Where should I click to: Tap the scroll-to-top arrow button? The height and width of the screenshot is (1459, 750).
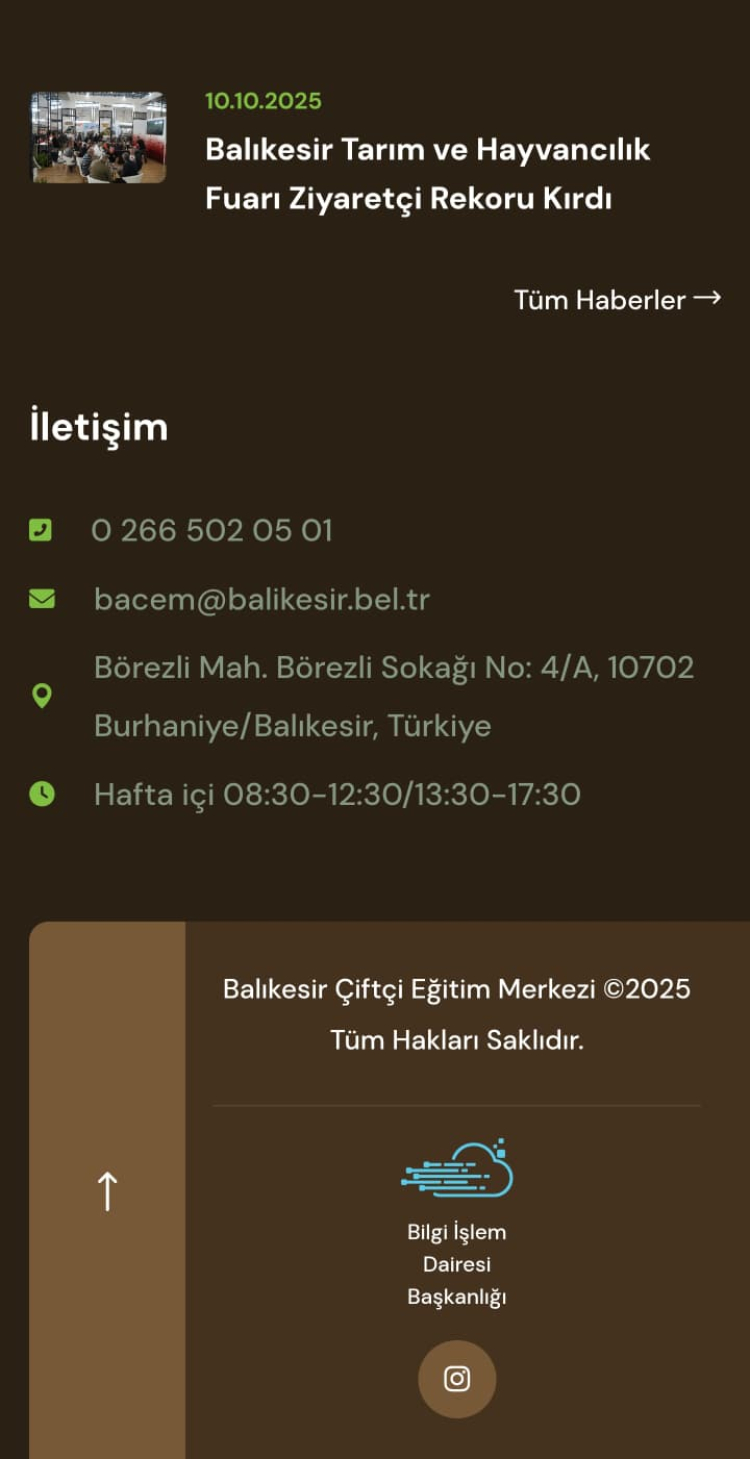point(107,1191)
